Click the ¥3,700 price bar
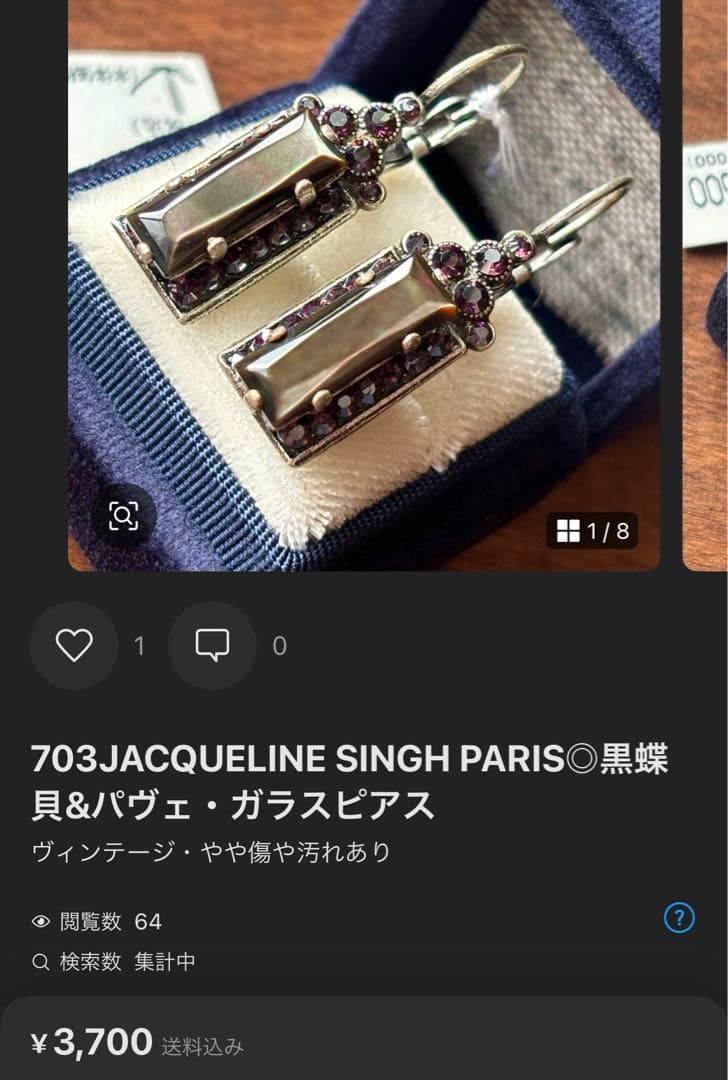 (x=364, y=1041)
